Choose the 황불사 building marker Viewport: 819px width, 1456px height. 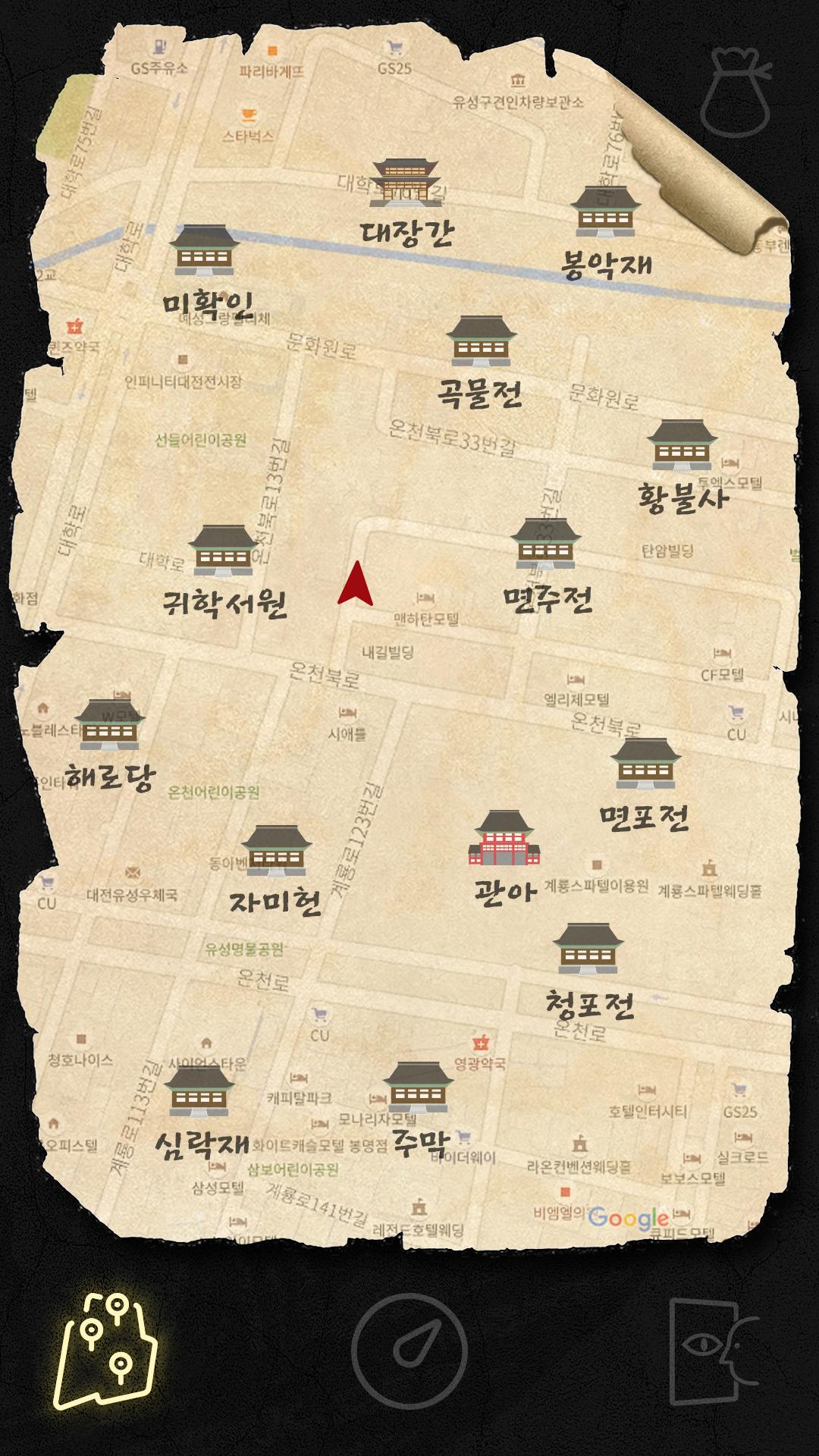pos(682,444)
